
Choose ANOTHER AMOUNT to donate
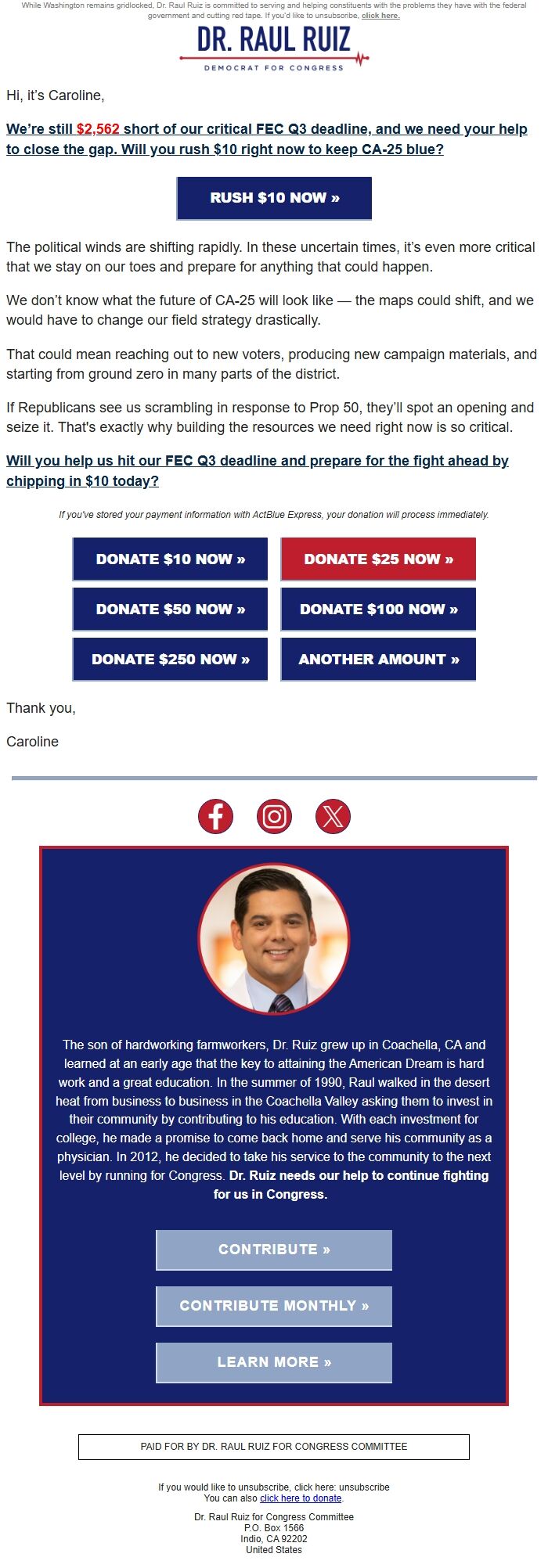378,659
